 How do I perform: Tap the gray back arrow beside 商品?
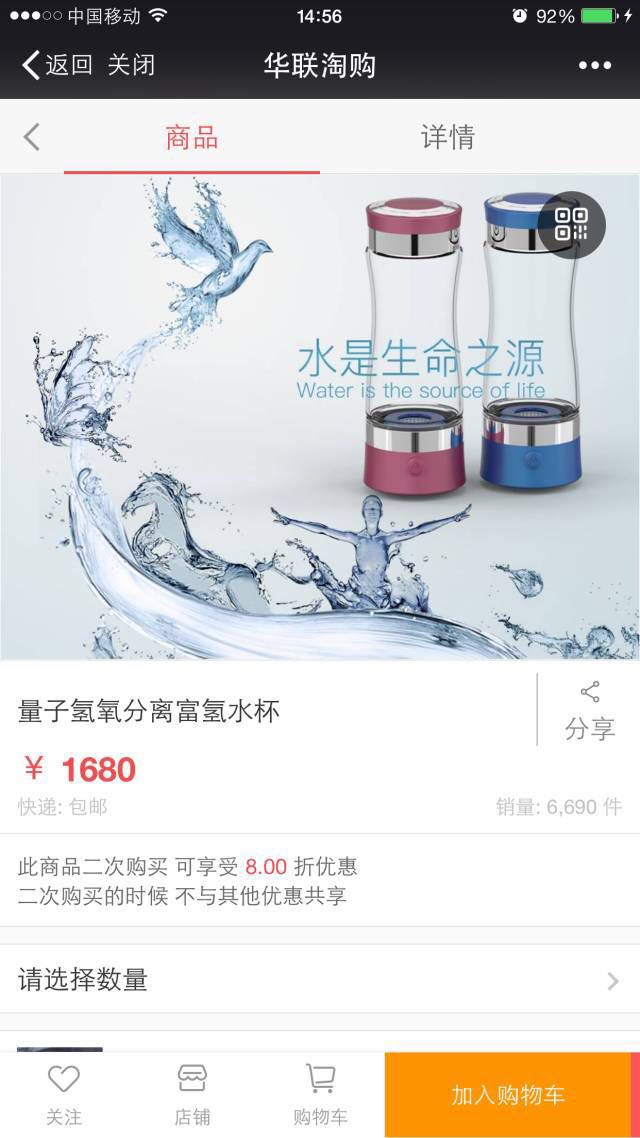click(31, 136)
